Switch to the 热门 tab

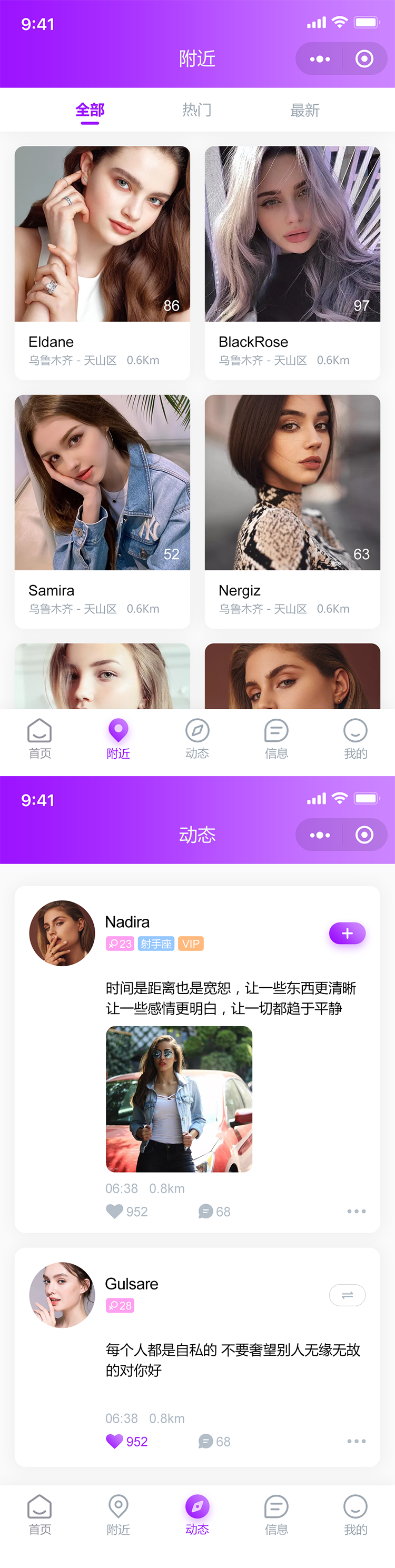[197, 110]
